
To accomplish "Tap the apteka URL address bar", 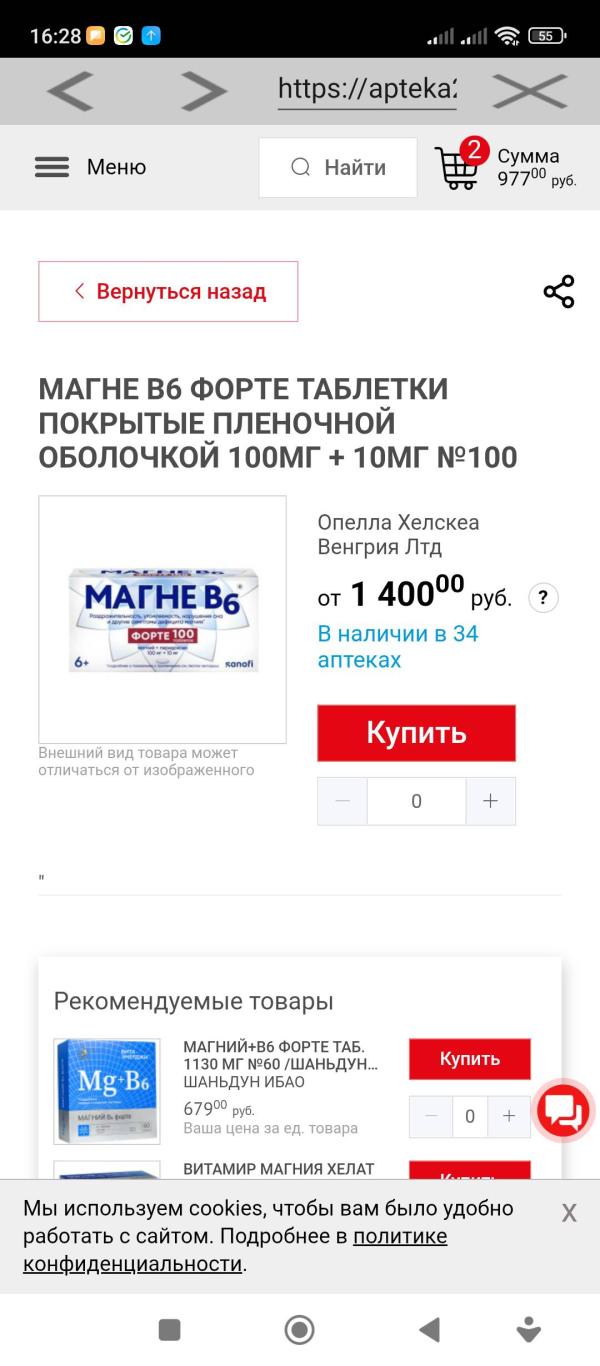I will pos(366,91).
